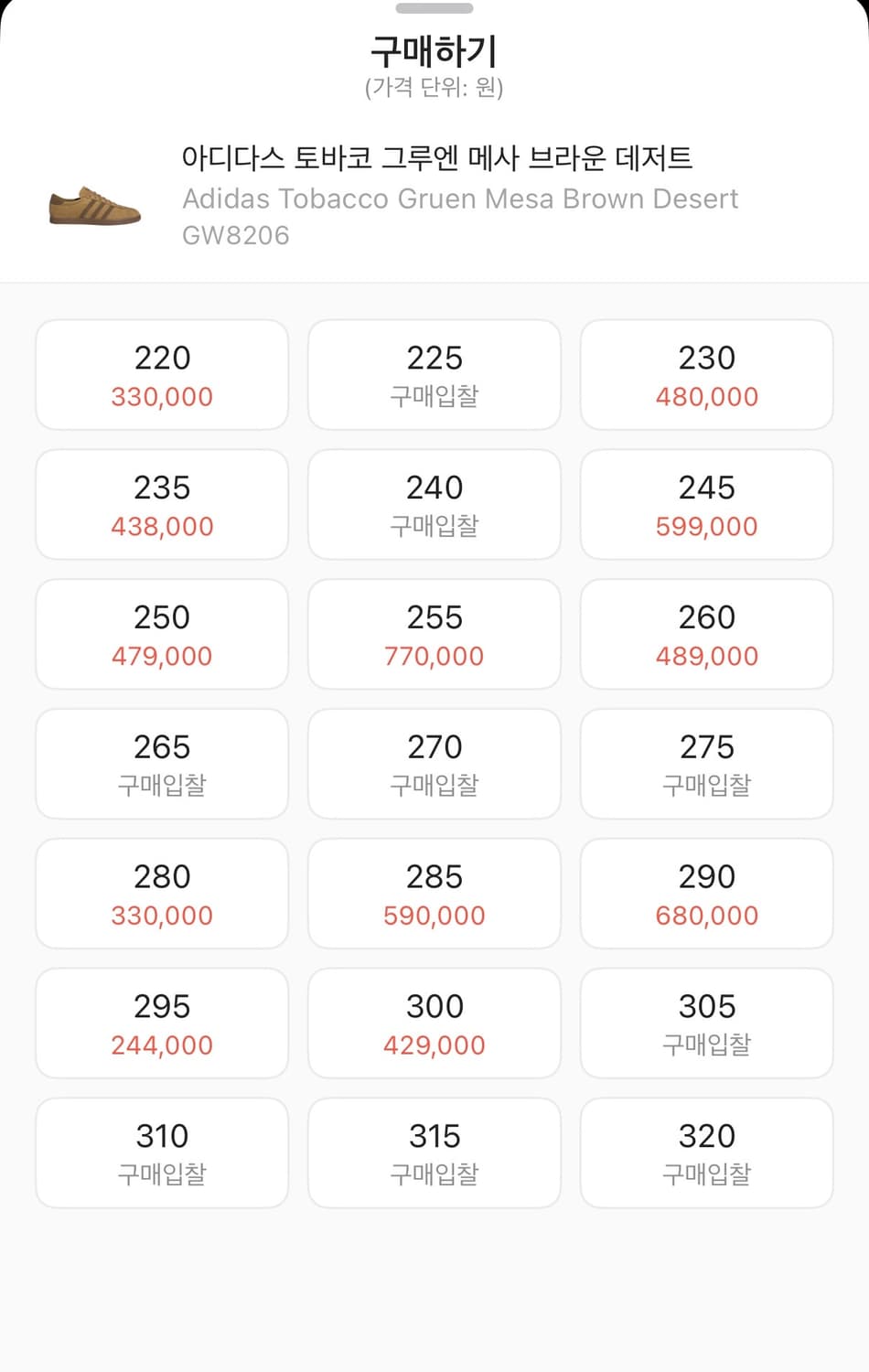
Task: Tap size 265 purchase bid button
Action: 161,764
